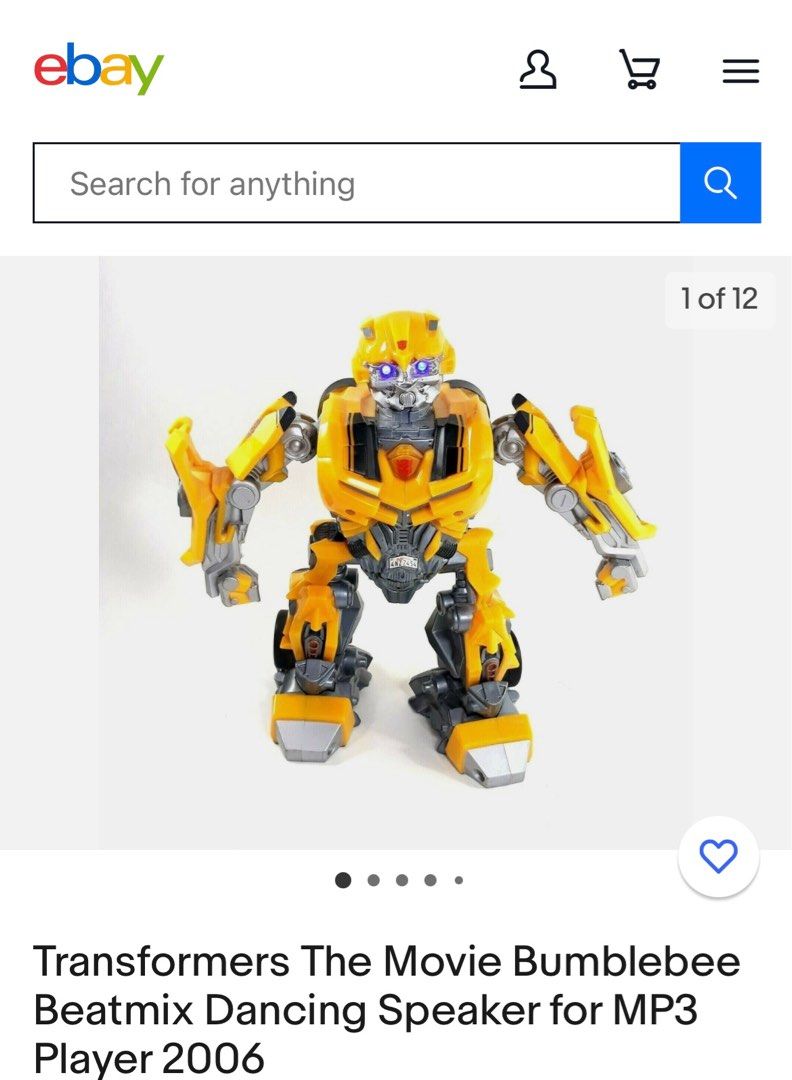Screen dimensions: 792x1080
Task: Go to cart page from header menu area
Action: [x=641, y=70]
